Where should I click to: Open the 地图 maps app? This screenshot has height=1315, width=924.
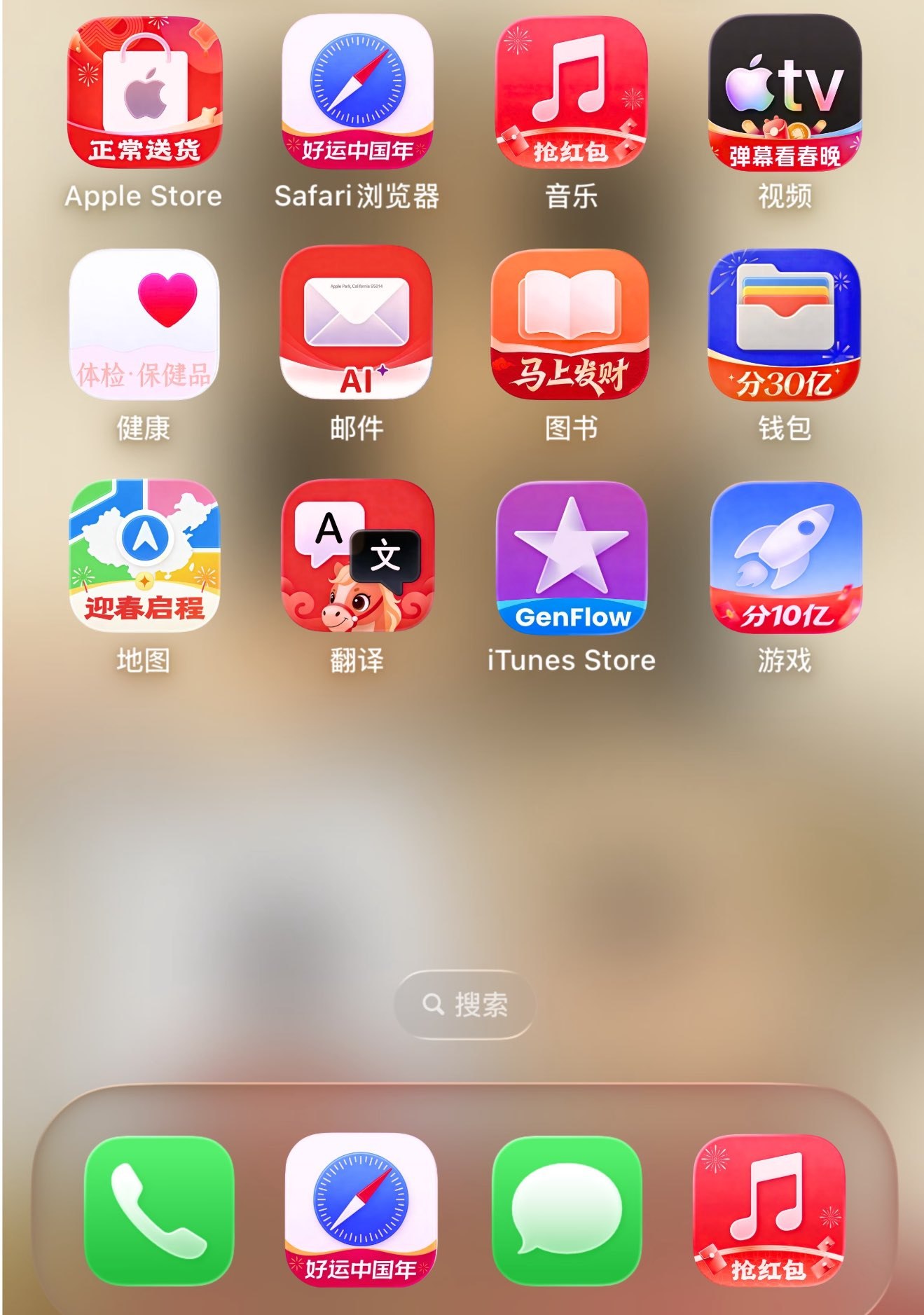[x=144, y=556]
